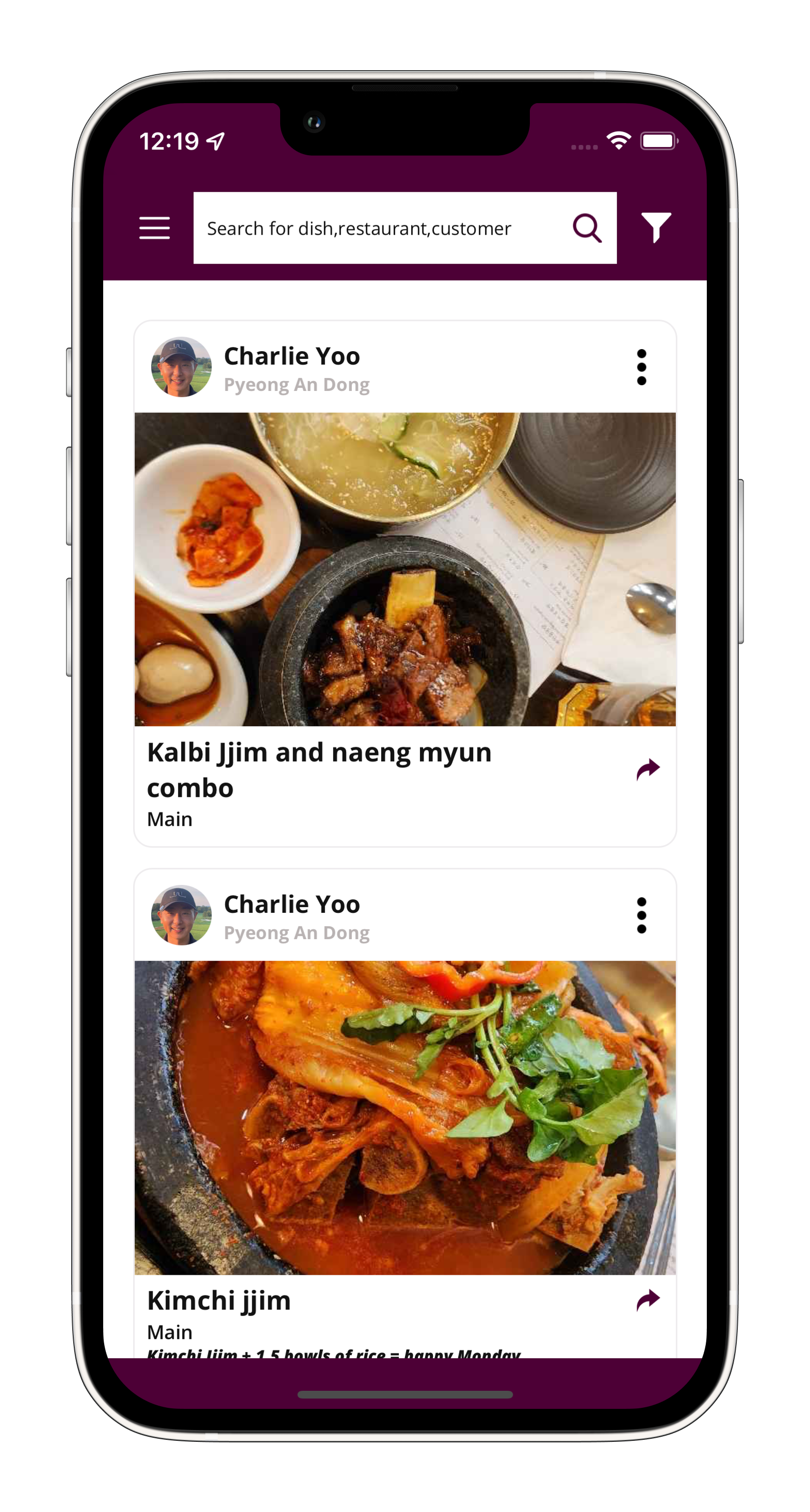Share the Kalbi Jjim combo post
Image resolution: width=810 pixels, height=1512 pixels.
647,770
